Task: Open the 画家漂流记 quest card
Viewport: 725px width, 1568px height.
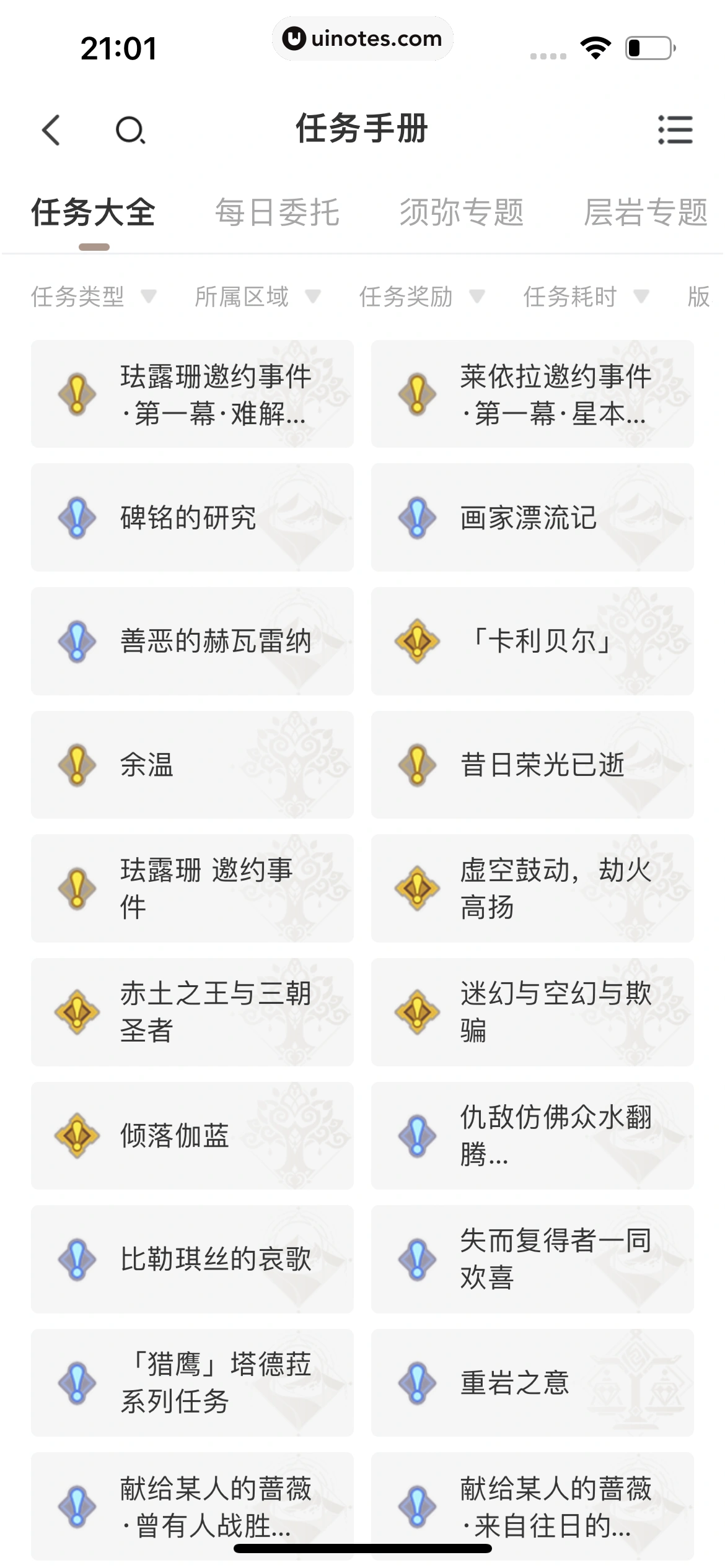Action: click(x=532, y=517)
